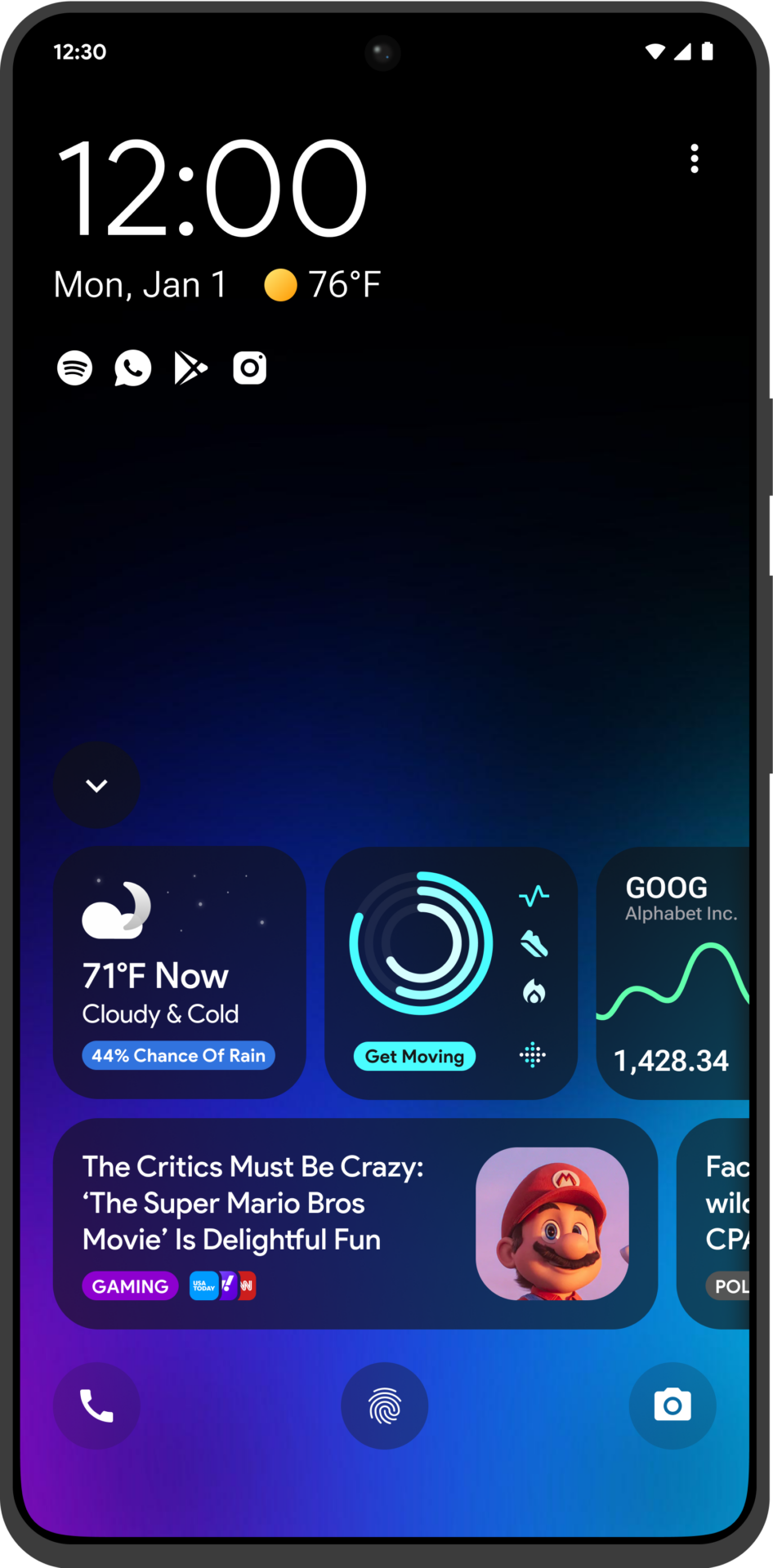Unlock with the fingerprint sensor button
Image resolution: width=773 pixels, height=1568 pixels.
pos(385,1405)
